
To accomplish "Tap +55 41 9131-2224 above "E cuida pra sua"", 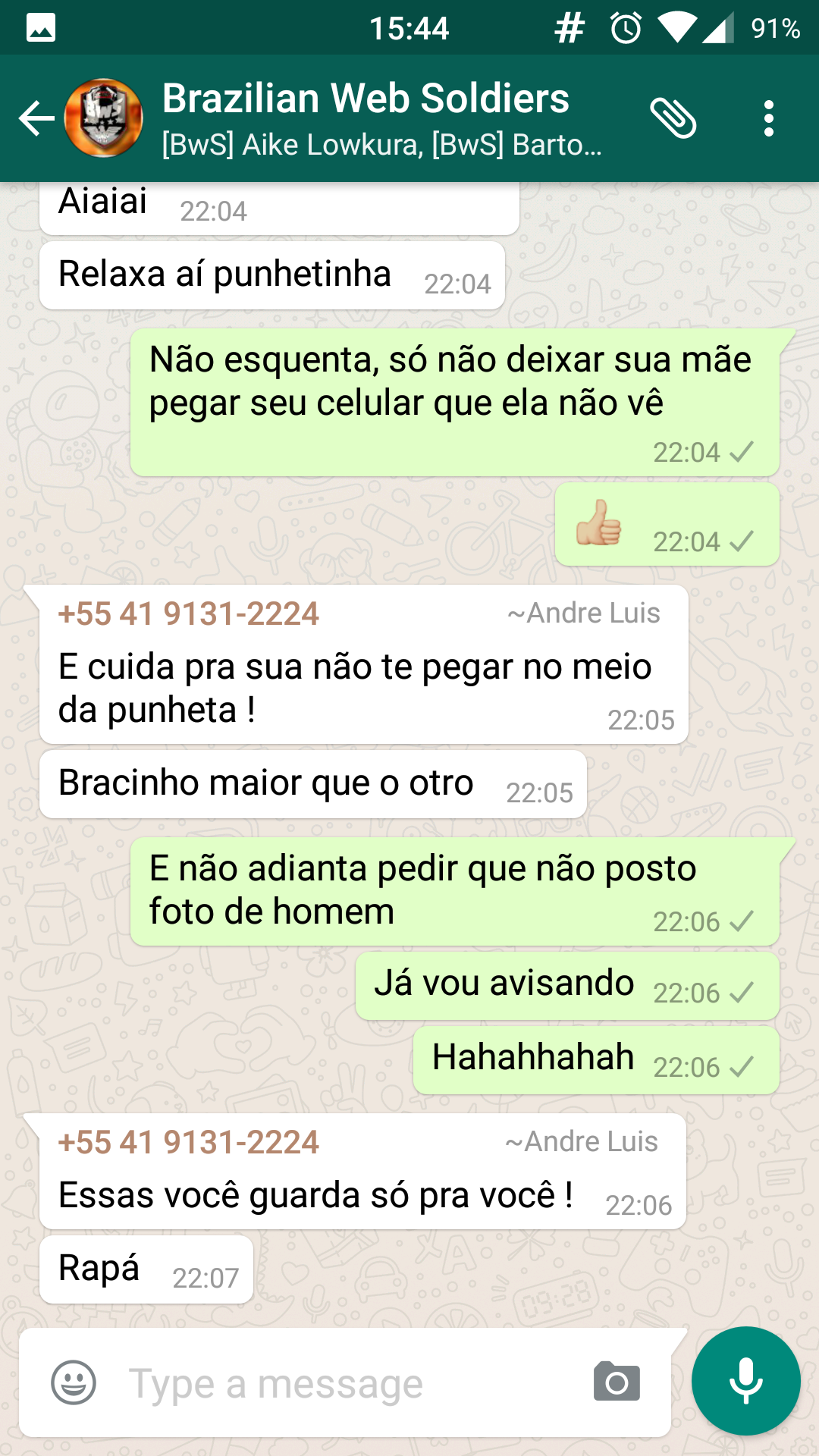I will (189, 613).
